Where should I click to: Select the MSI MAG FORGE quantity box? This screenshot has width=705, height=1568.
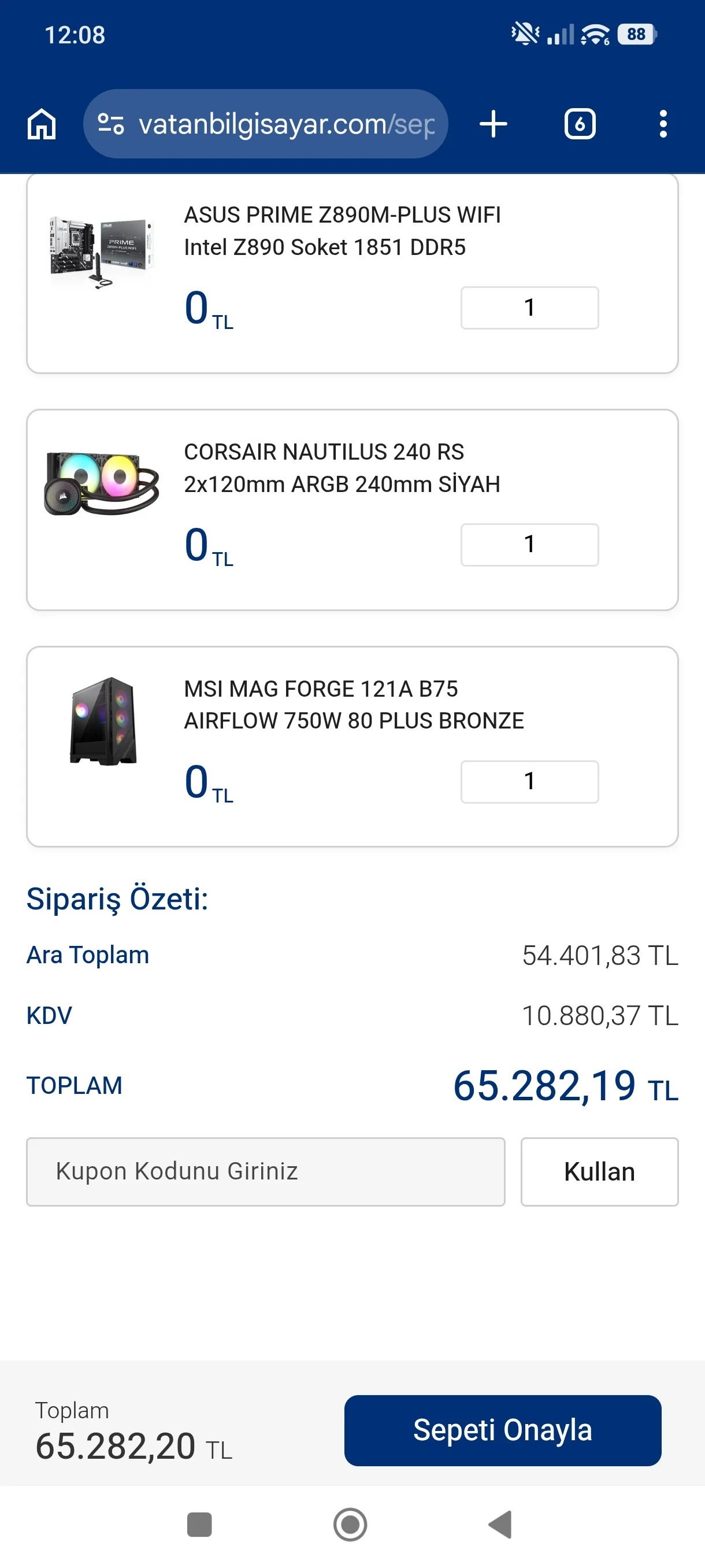[529, 782]
